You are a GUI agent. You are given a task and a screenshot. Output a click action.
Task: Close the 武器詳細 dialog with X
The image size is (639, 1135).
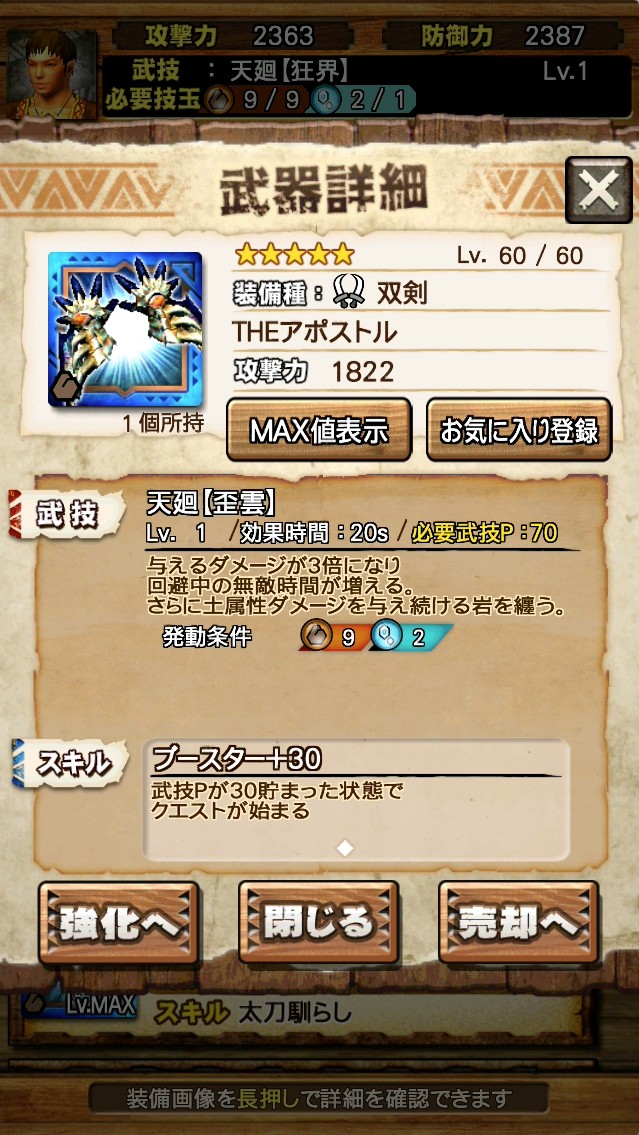pos(598,190)
